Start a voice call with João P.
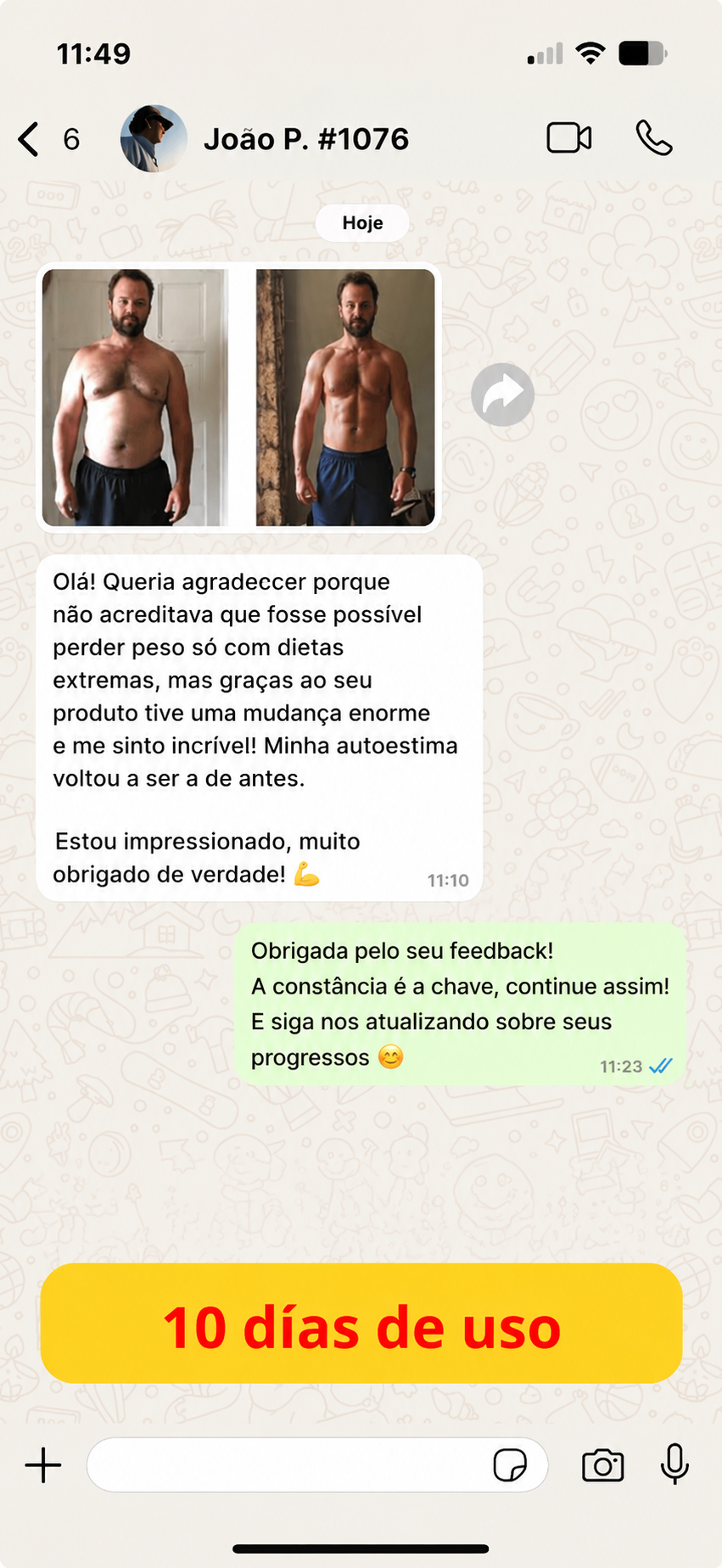Image resolution: width=722 pixels, height=1568 pixels. (x=654, y=138)
